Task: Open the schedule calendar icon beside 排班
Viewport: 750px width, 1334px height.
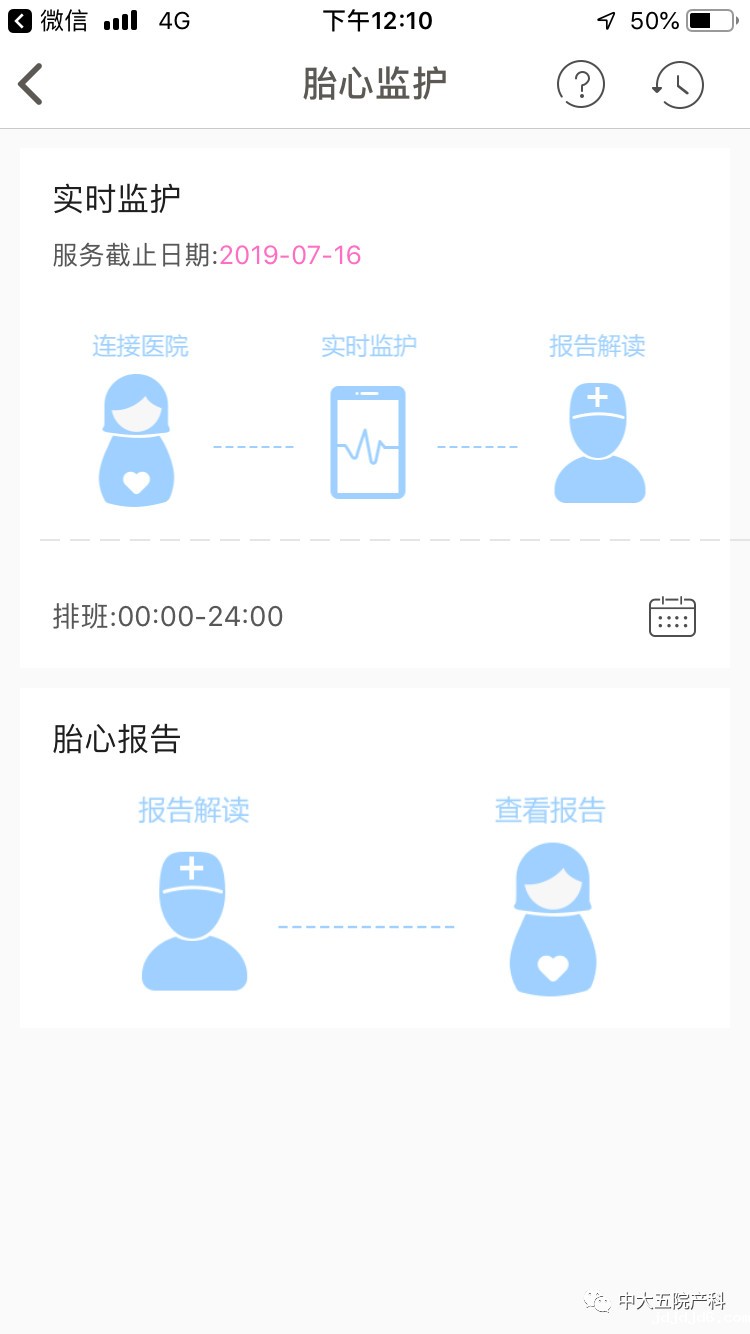Action: [x=671, y=616]
